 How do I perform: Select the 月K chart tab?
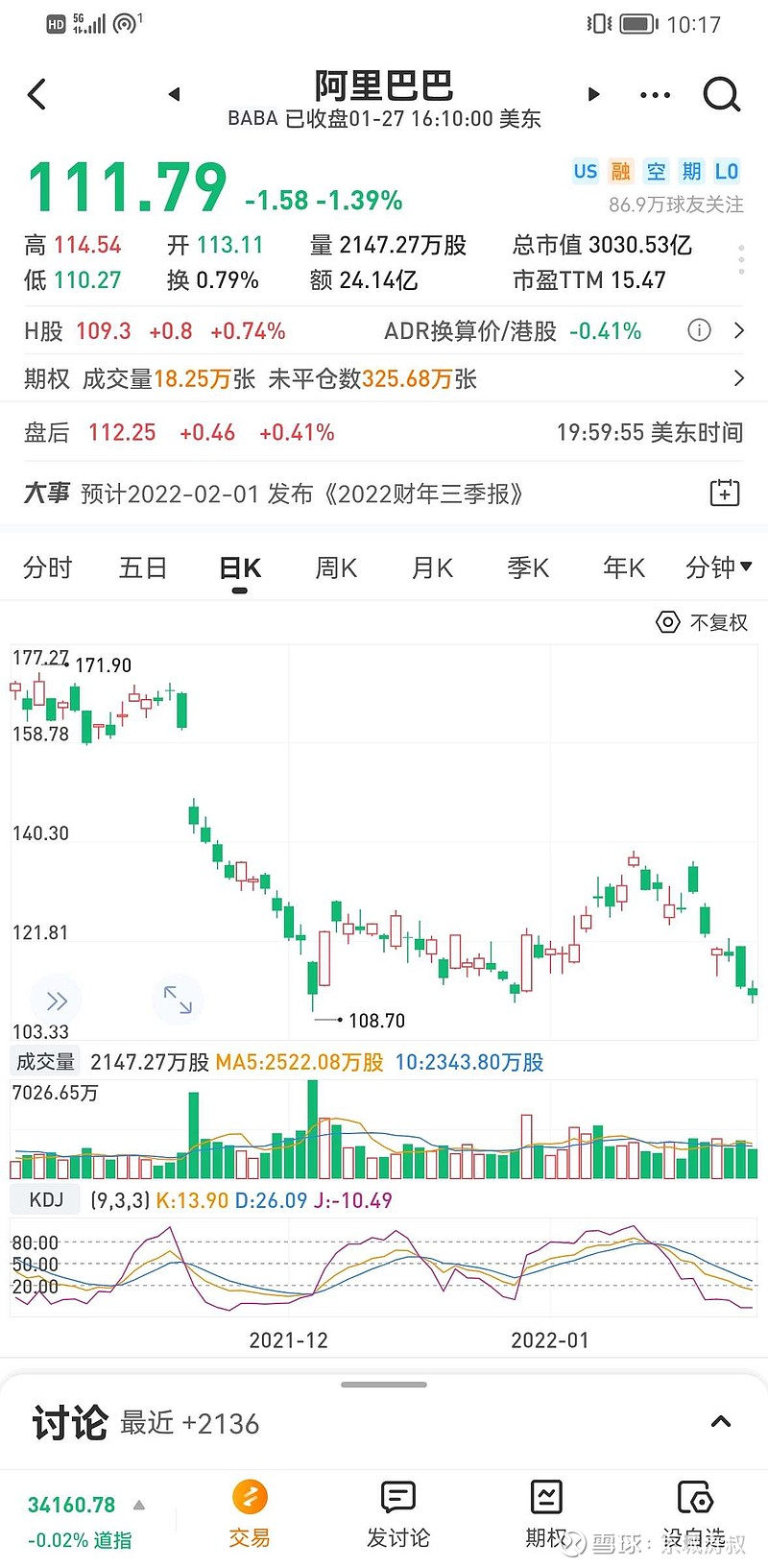click(x=432, y=568)
